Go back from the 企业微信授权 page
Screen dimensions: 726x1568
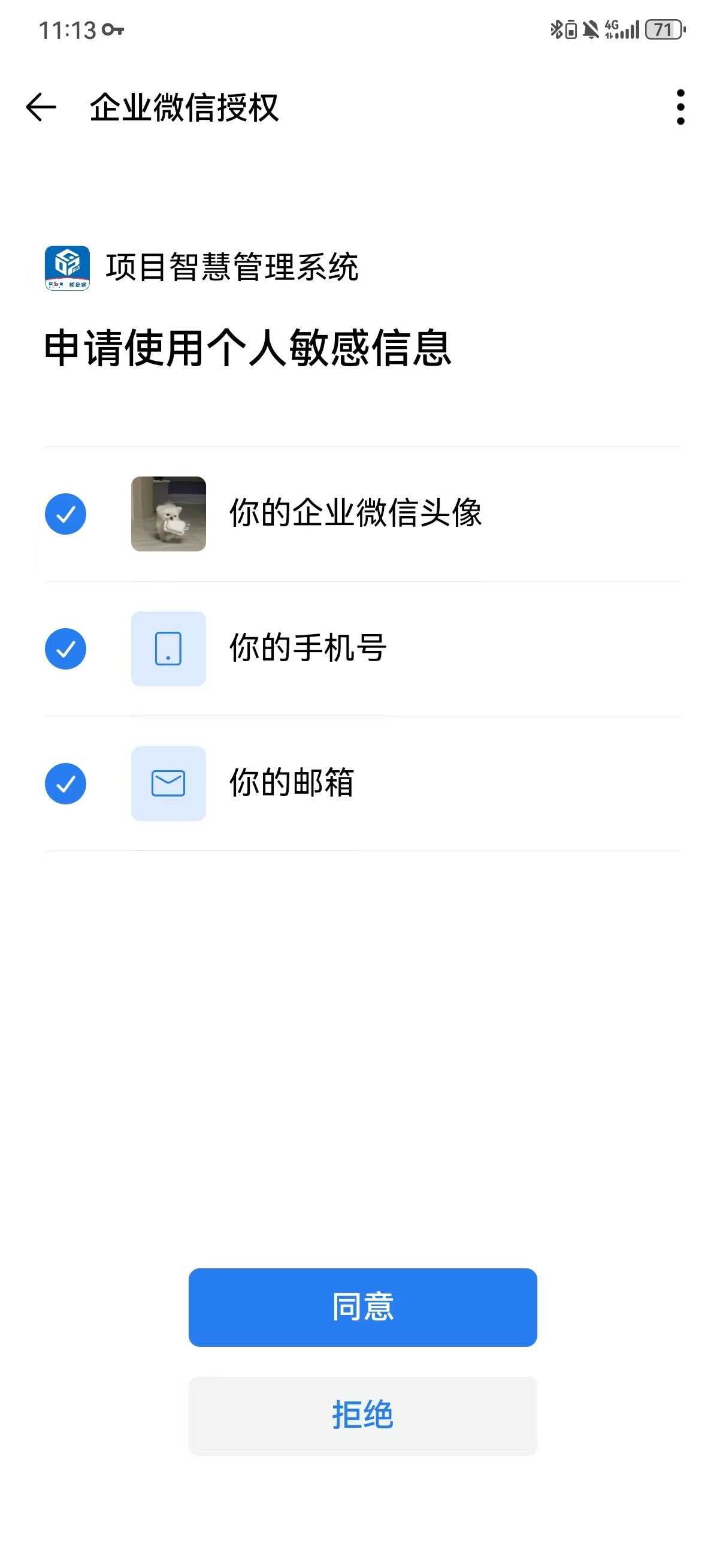pyautogui.click(x=41, y=107)
